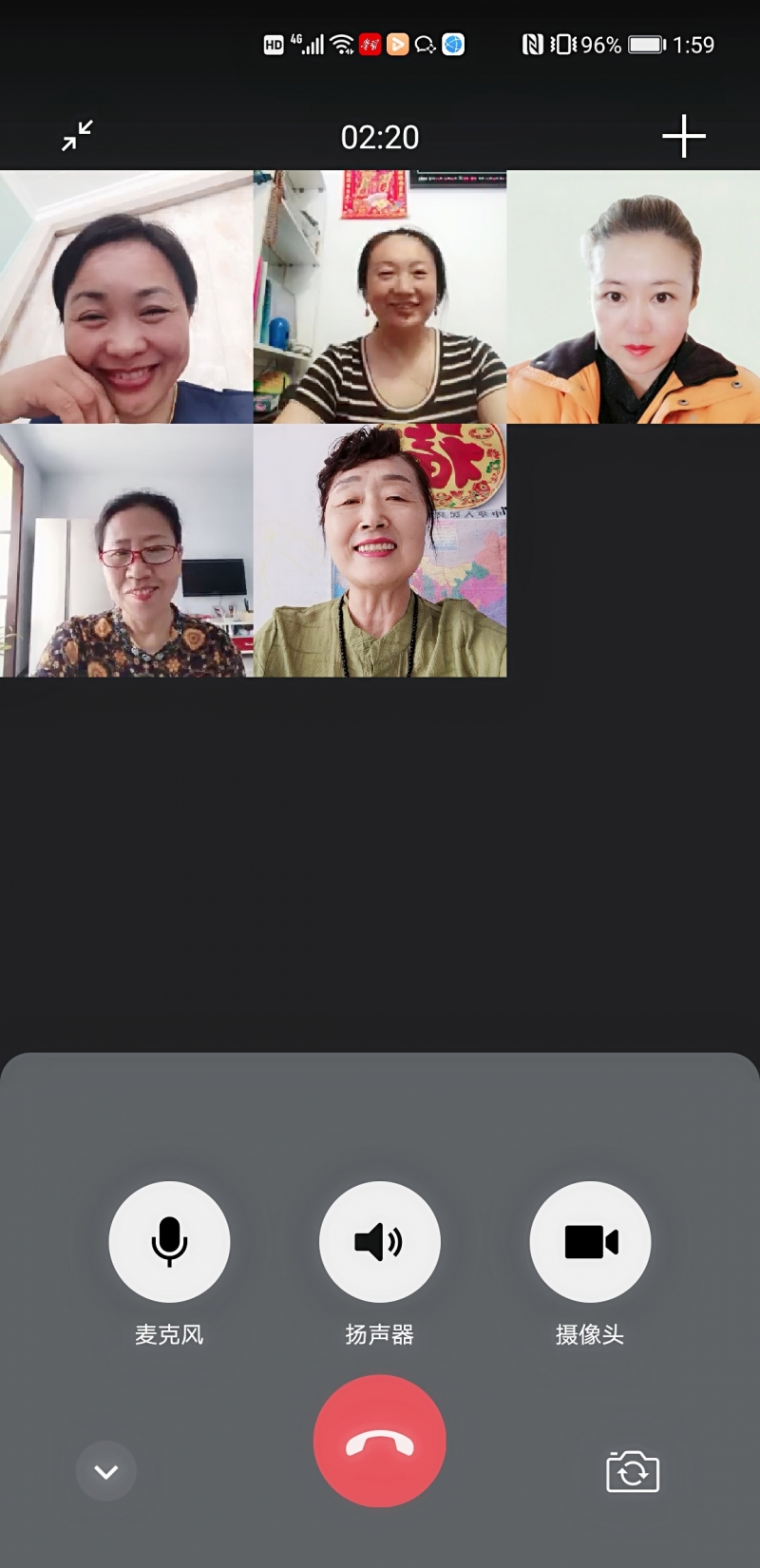This screenshot has width=760, height=1568.
Task: Collapse the call controls panel
Action: pos(106,1471)
